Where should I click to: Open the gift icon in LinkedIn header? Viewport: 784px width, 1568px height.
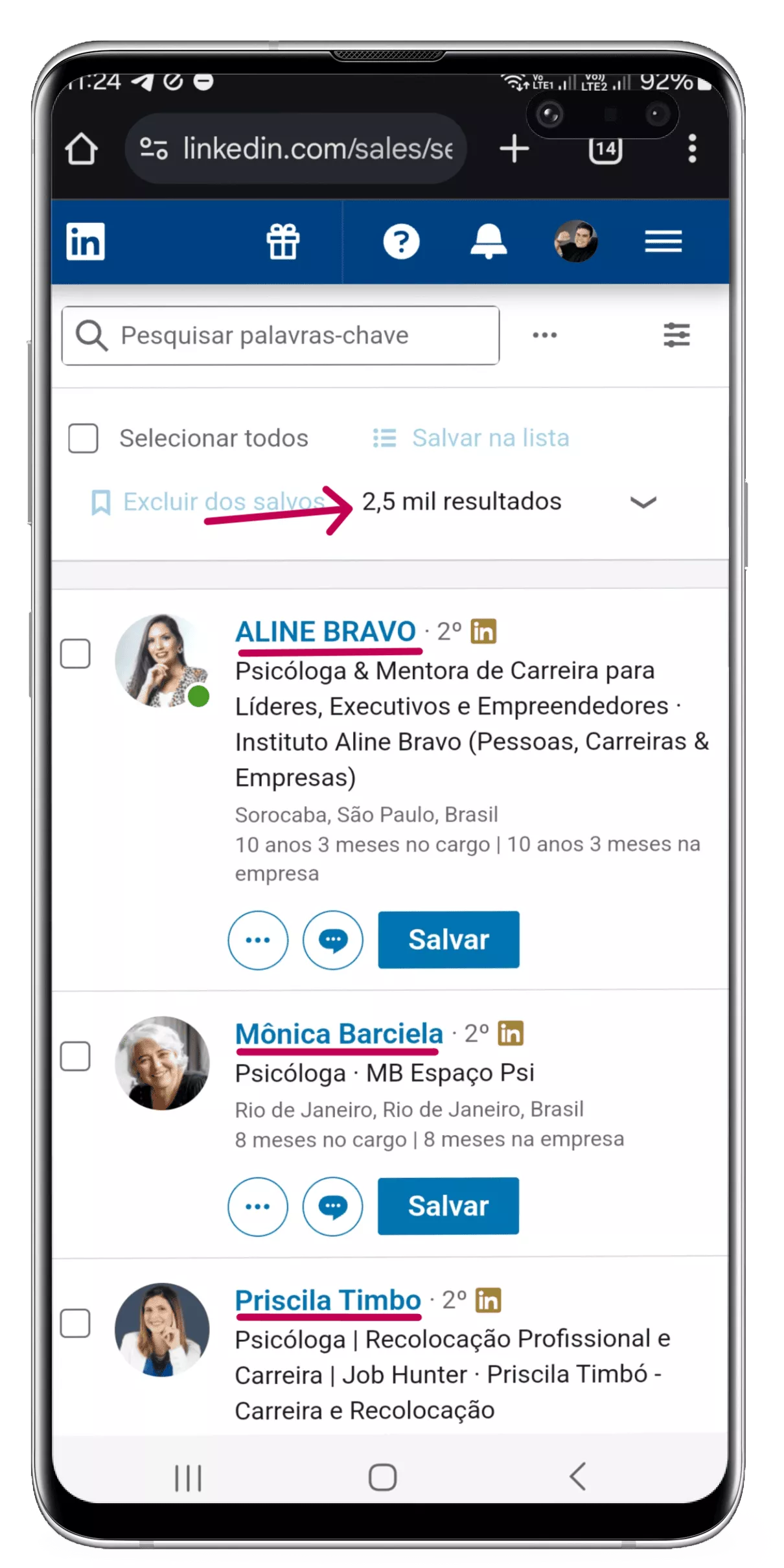[283, 242]
